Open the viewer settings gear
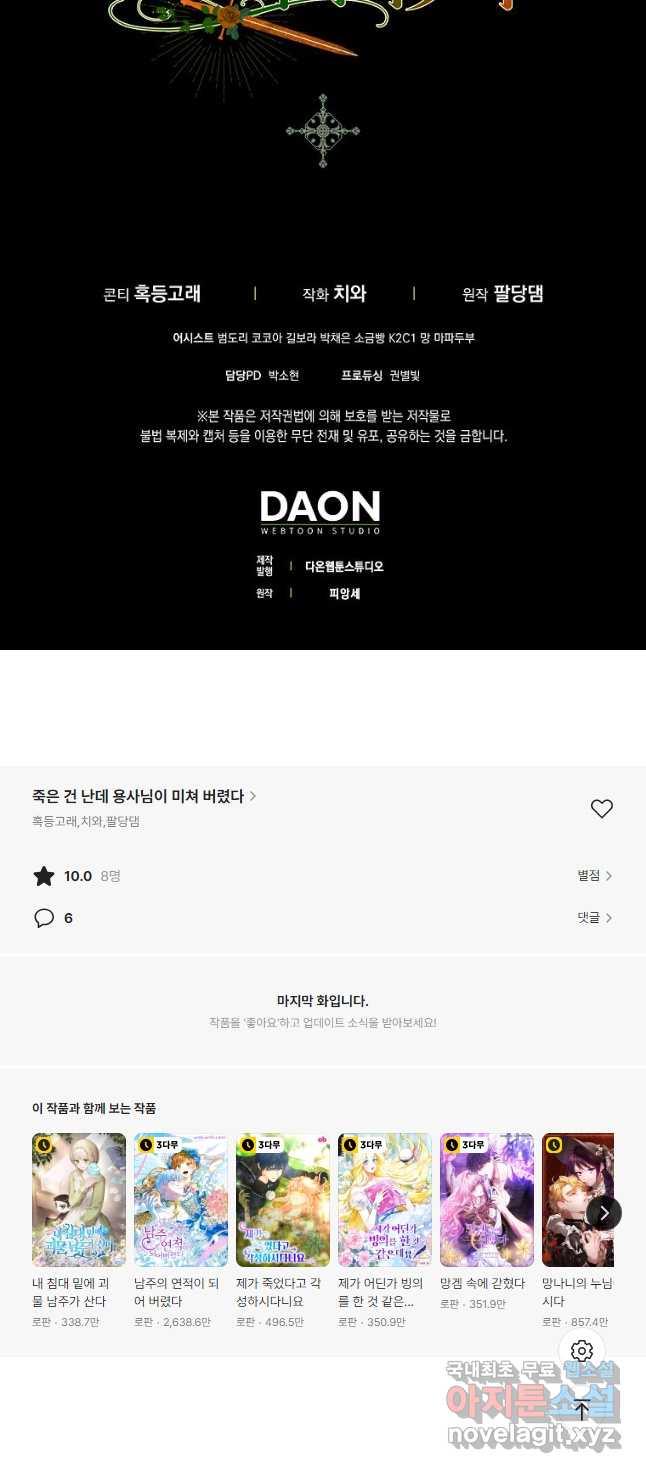The width and height of the screenshot is (646, 1473). [x=582, y=1351]
